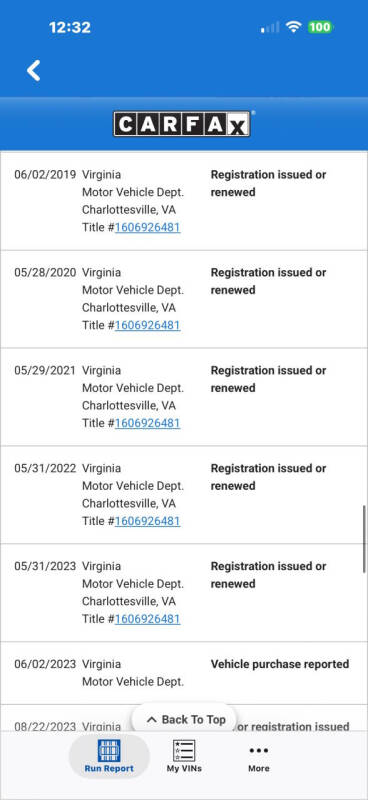Open title number link in 05/29/2021 entry
Screen dimensions: 368x800
coord(148,423)
